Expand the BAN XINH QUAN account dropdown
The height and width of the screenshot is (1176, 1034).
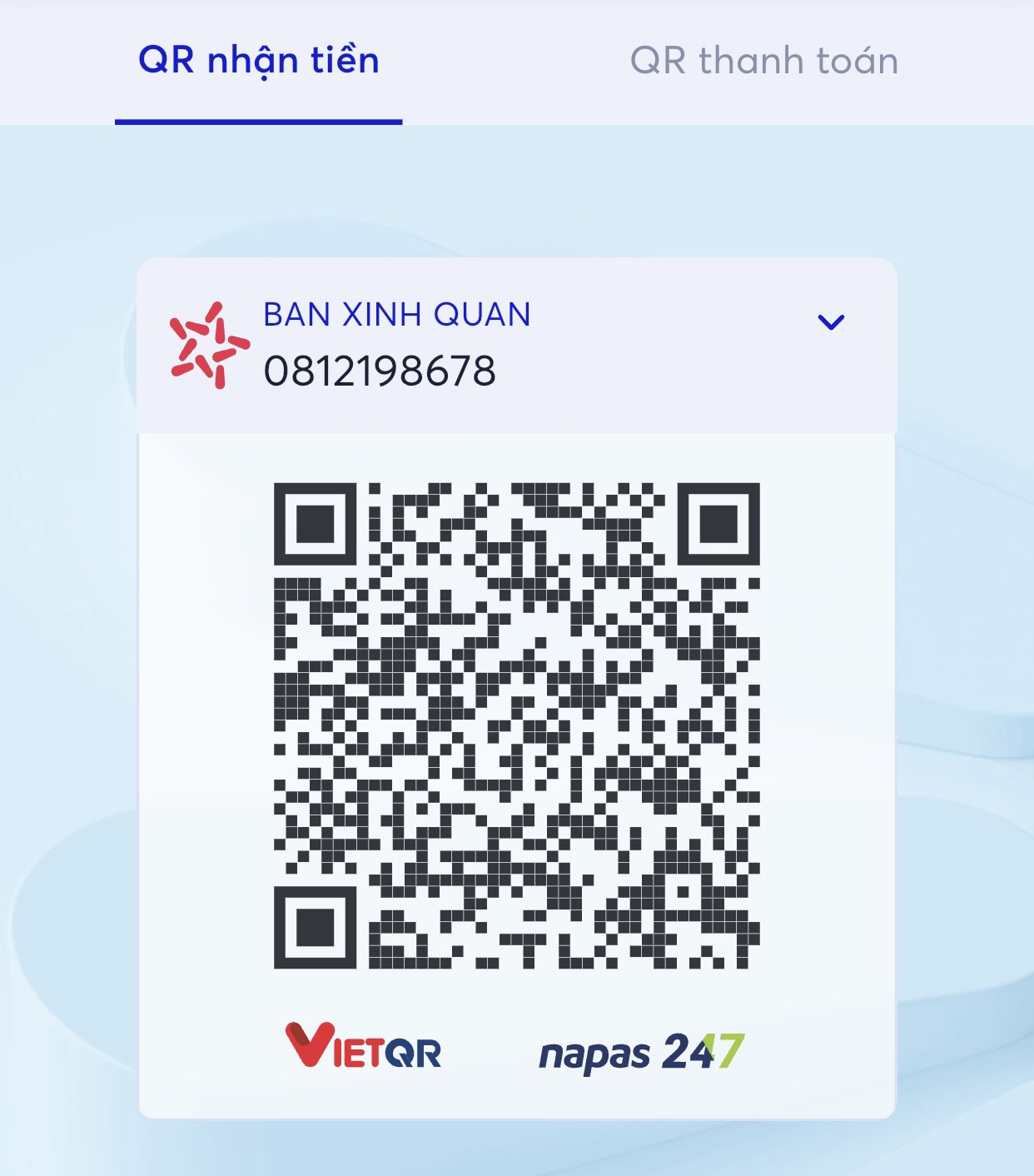[x=830, y=322]
